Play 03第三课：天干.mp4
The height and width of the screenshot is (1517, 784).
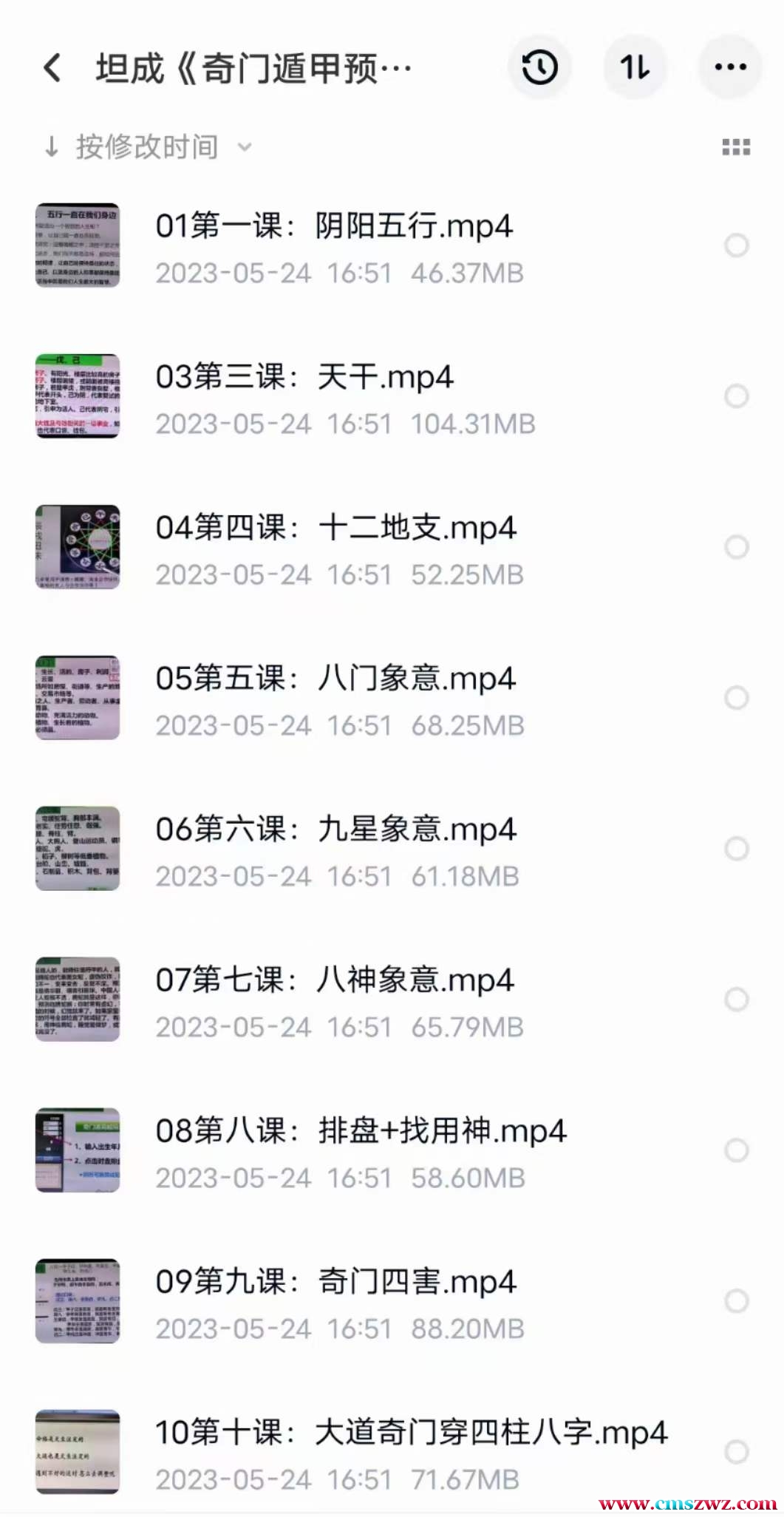[304, 377]
